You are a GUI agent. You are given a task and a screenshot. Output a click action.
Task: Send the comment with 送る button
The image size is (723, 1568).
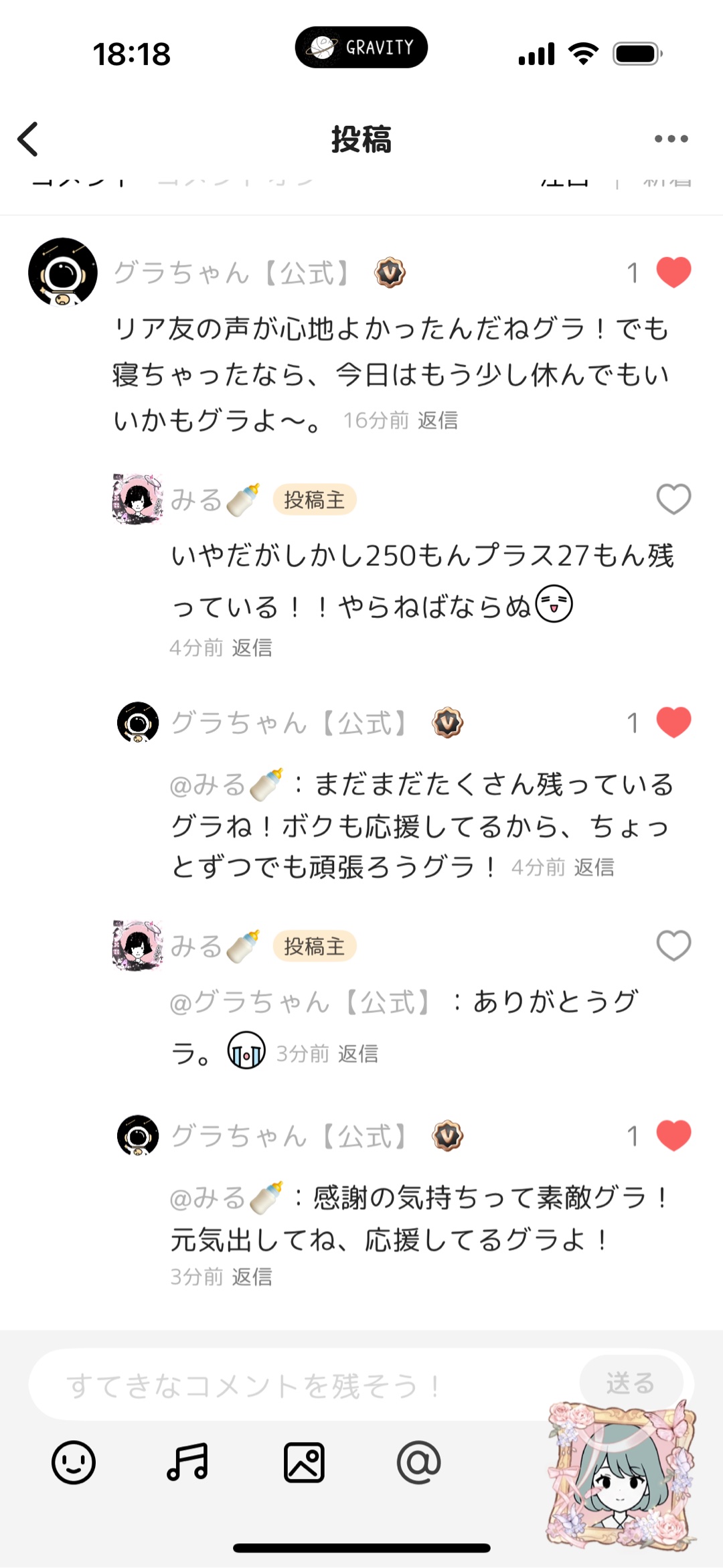coord(630,1383)
